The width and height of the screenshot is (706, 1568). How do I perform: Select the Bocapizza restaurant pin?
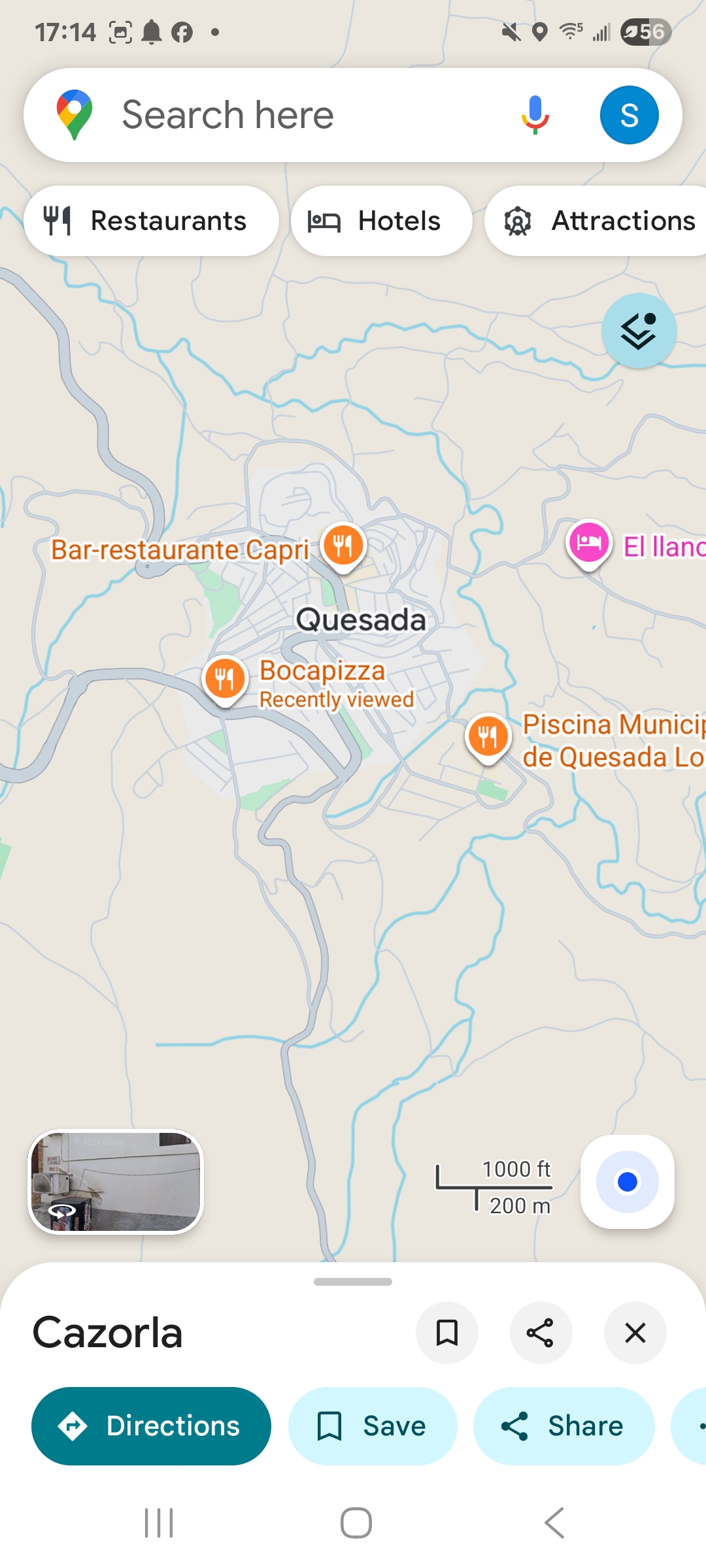pos(225,678)
